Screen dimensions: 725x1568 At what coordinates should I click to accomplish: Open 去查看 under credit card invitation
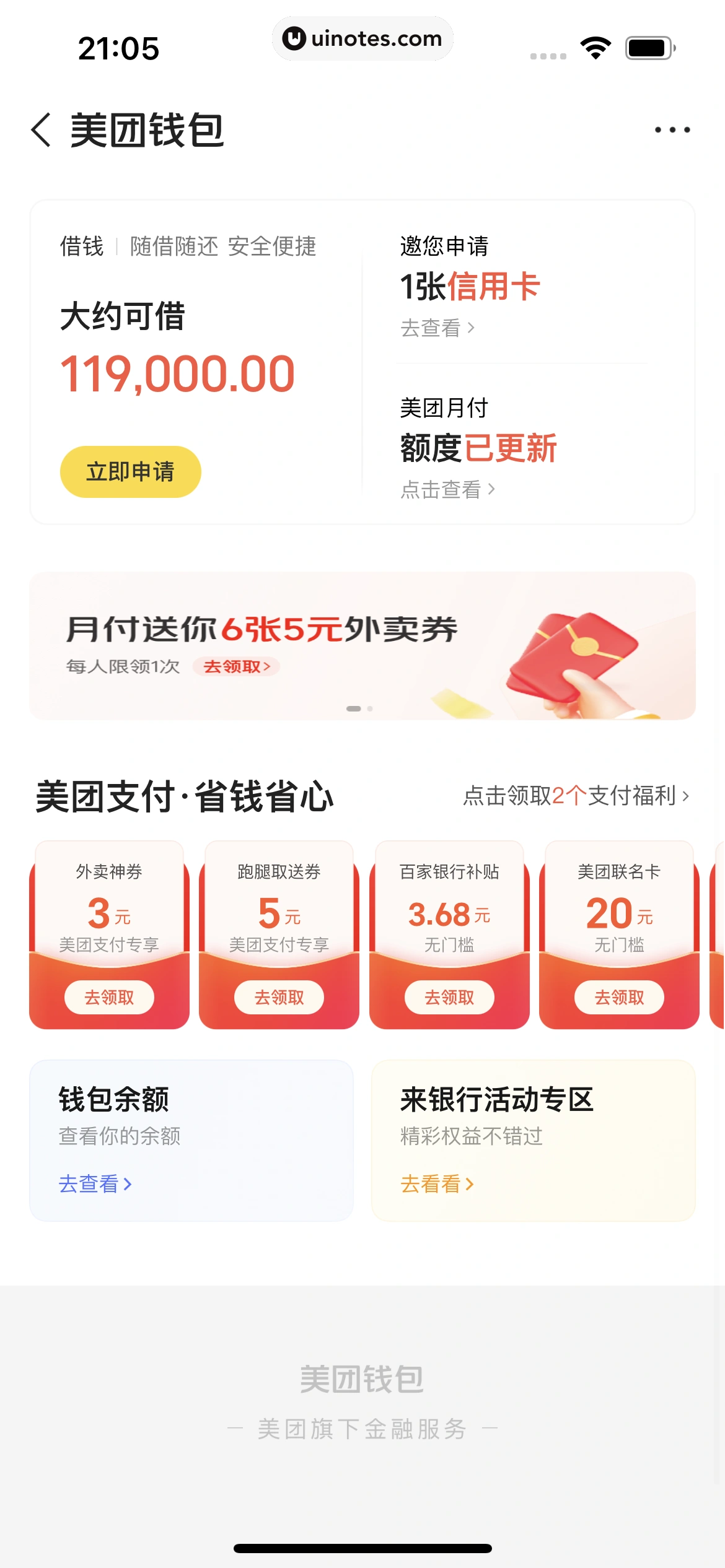coord(437,328)
